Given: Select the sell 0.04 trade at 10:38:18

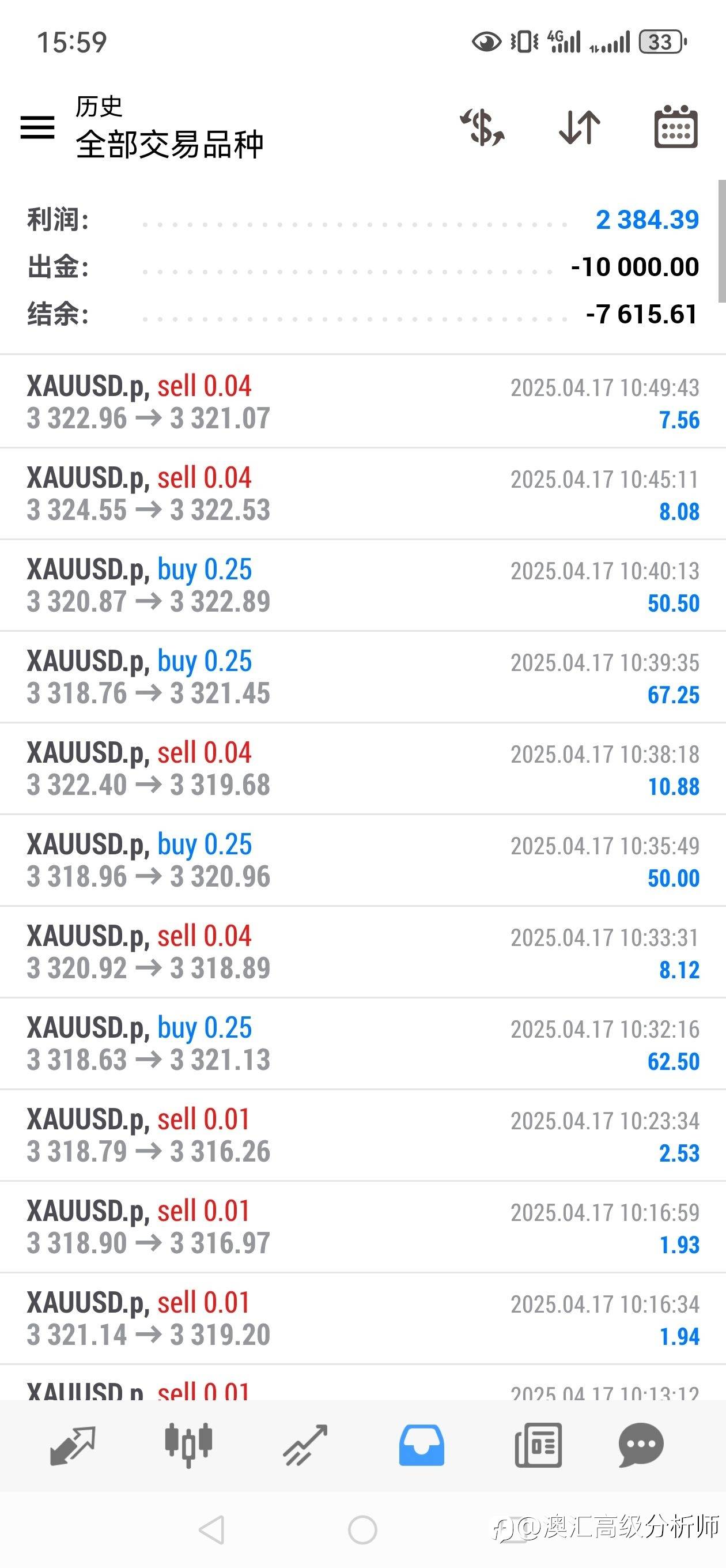Looking at the screenshot, I should click(x=362, y=769).
